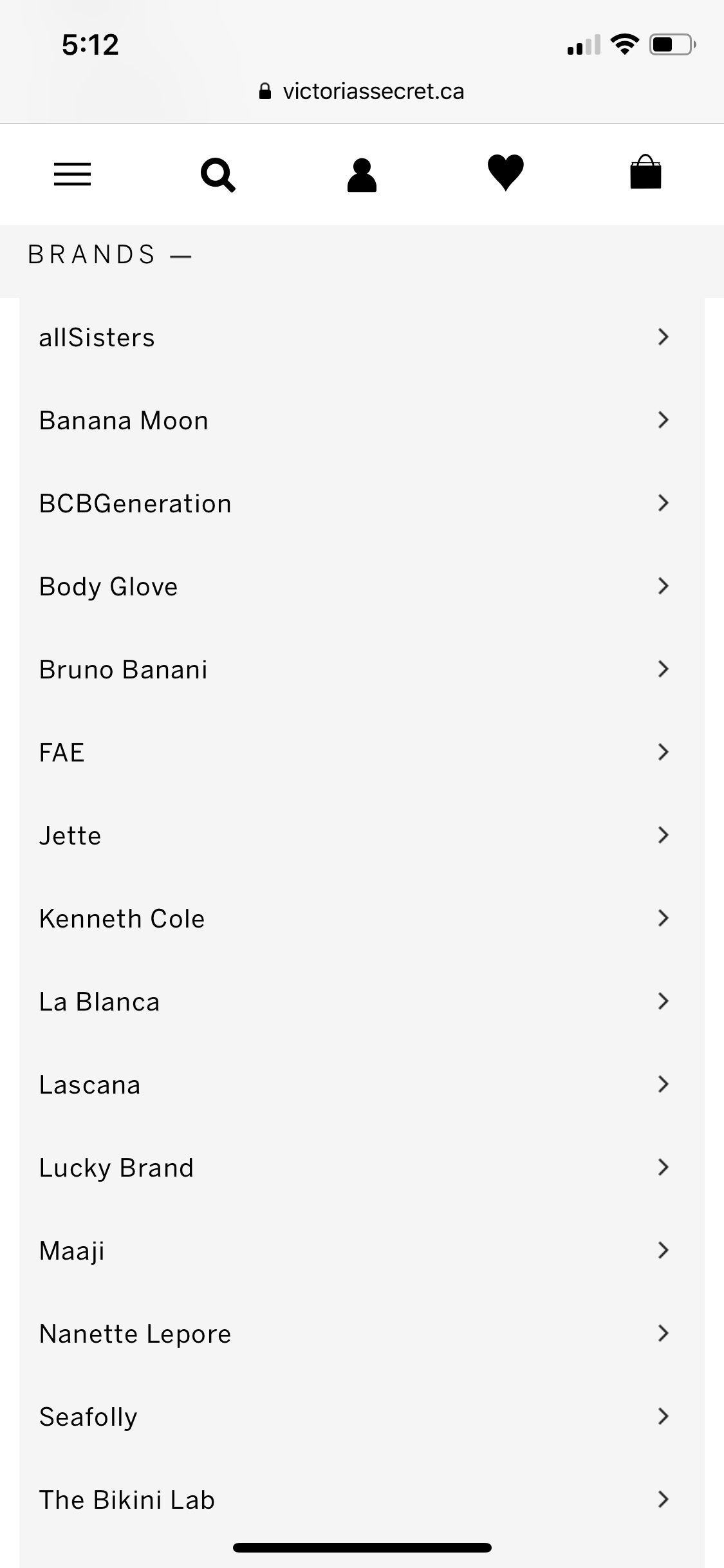This screenshot has height=1568, width=724.
Task: Select the FAE brand
Action: click(362, 752)
